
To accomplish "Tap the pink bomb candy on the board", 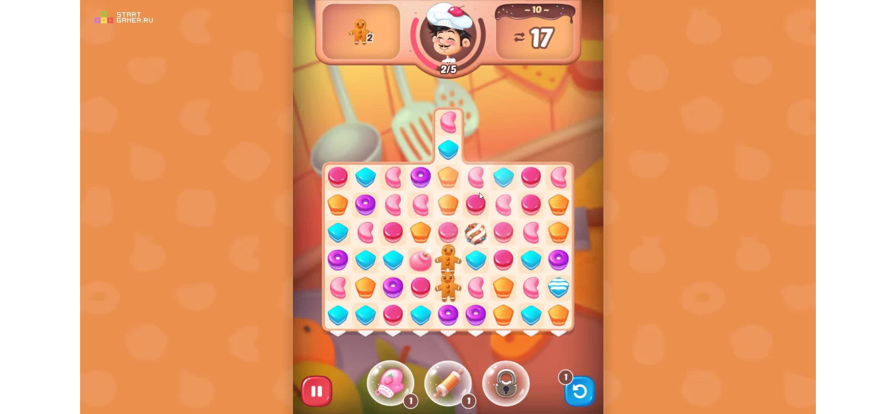I will pyautogui.click(x=420, y=260).
